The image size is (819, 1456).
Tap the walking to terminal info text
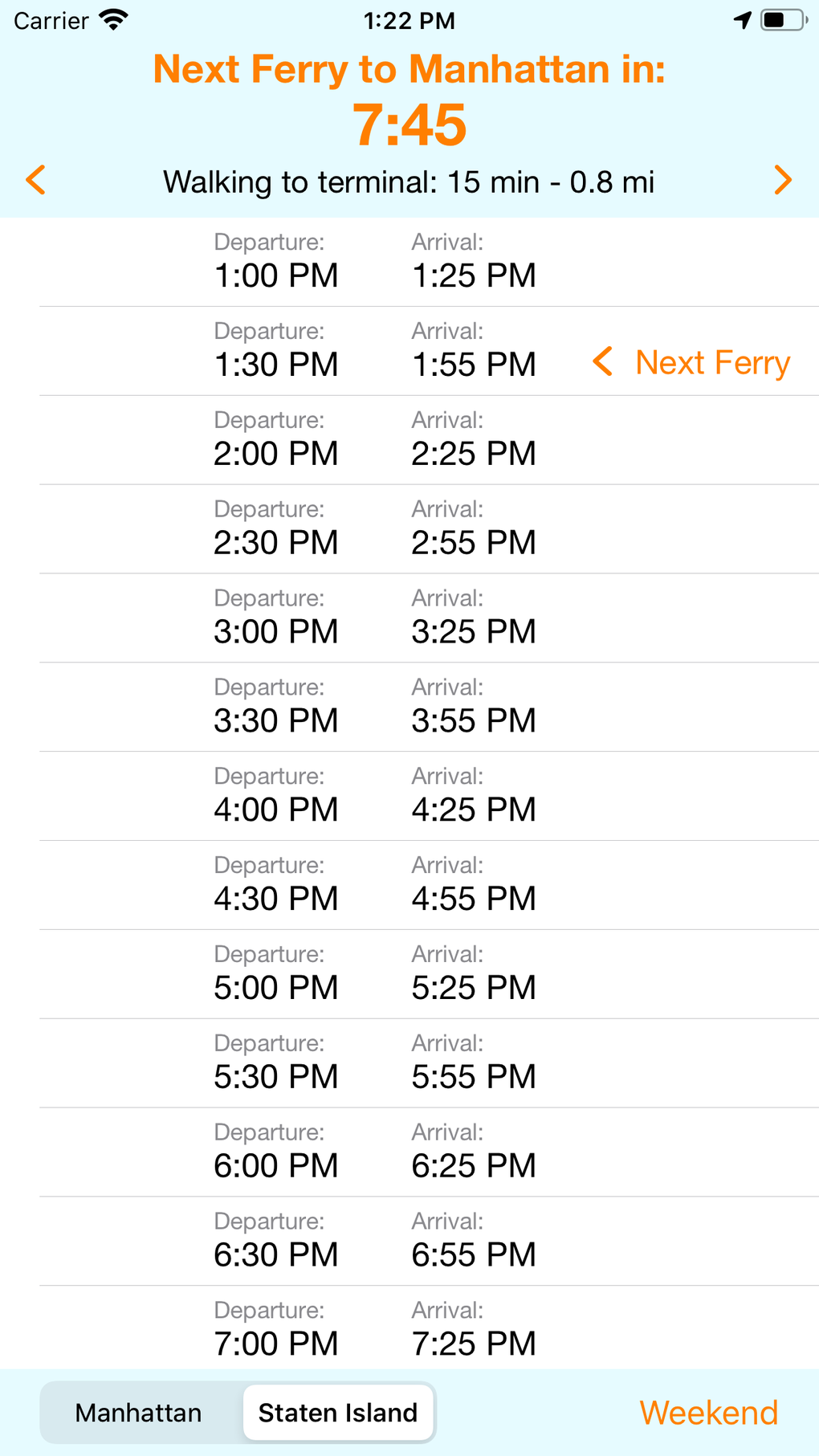(409, 181)
